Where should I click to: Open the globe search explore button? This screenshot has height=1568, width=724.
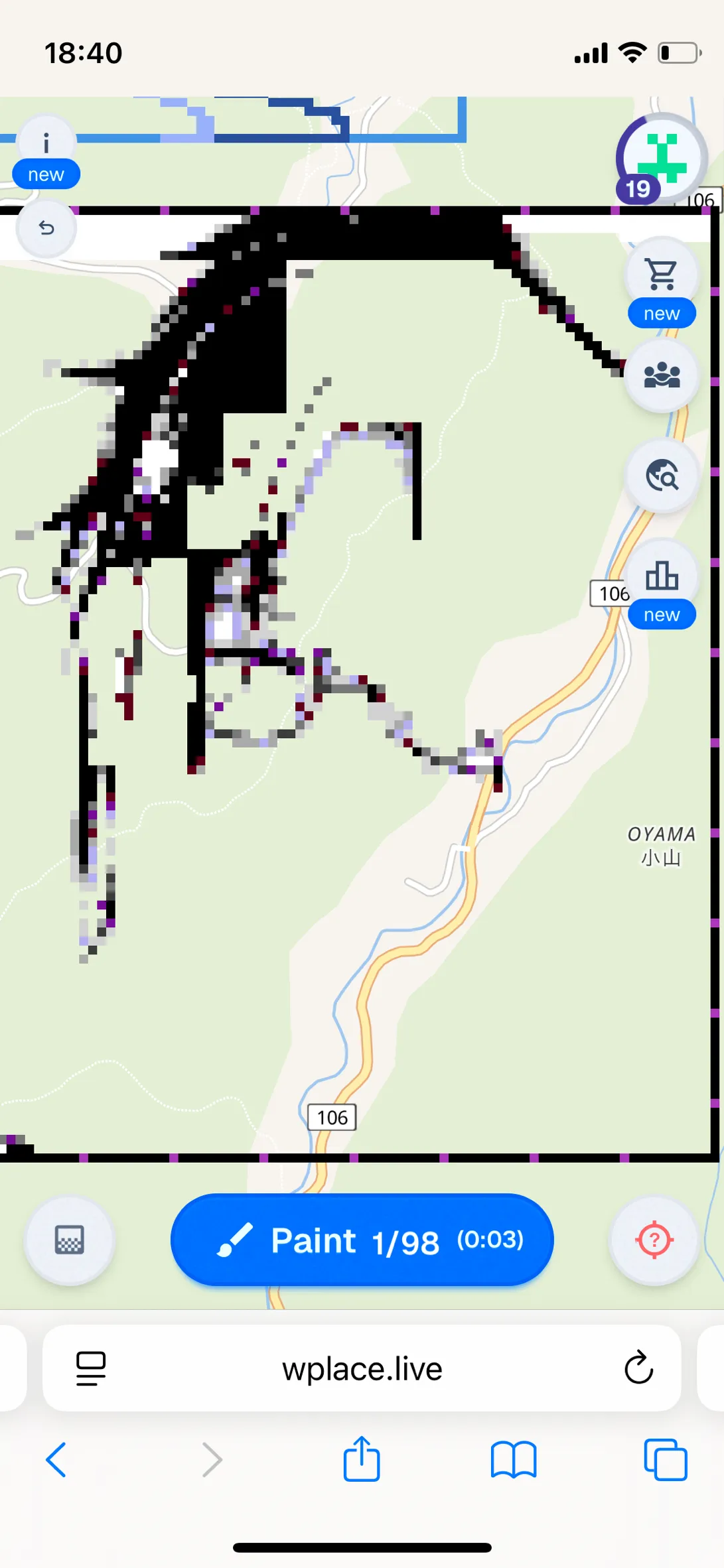[x=662, y=476]
